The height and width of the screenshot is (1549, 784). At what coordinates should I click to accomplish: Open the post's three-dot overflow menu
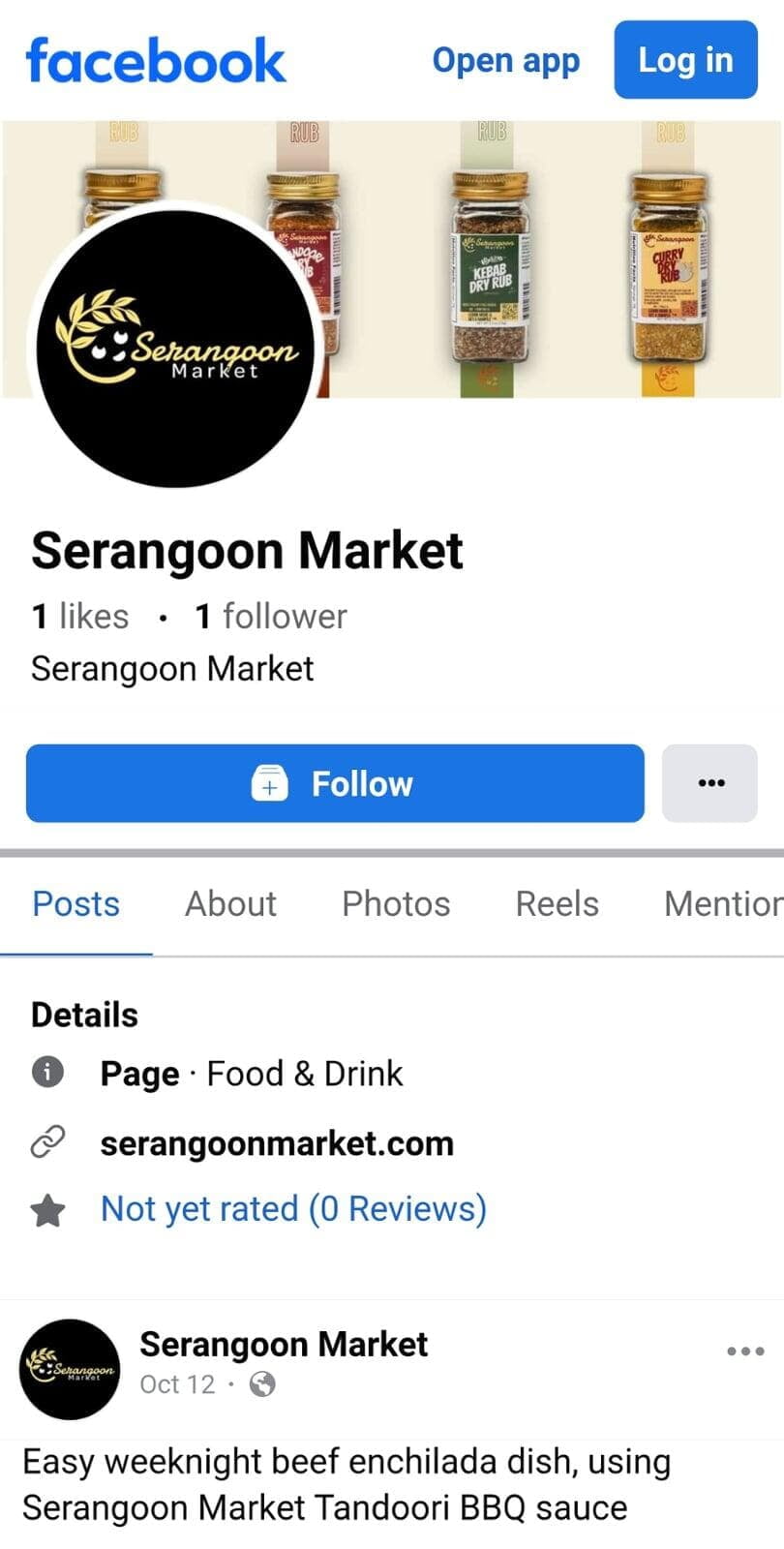point(745,1352)
